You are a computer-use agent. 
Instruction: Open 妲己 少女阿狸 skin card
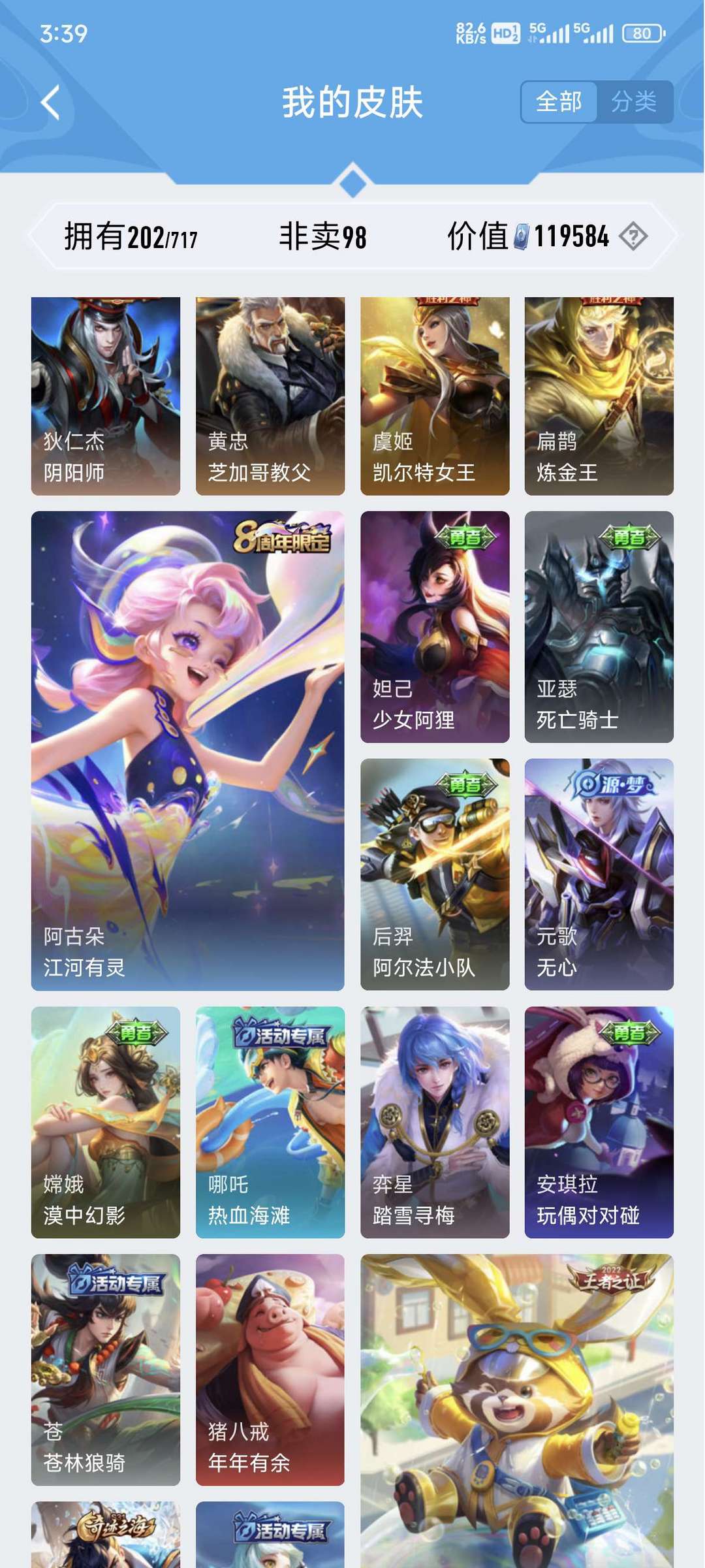435,627
